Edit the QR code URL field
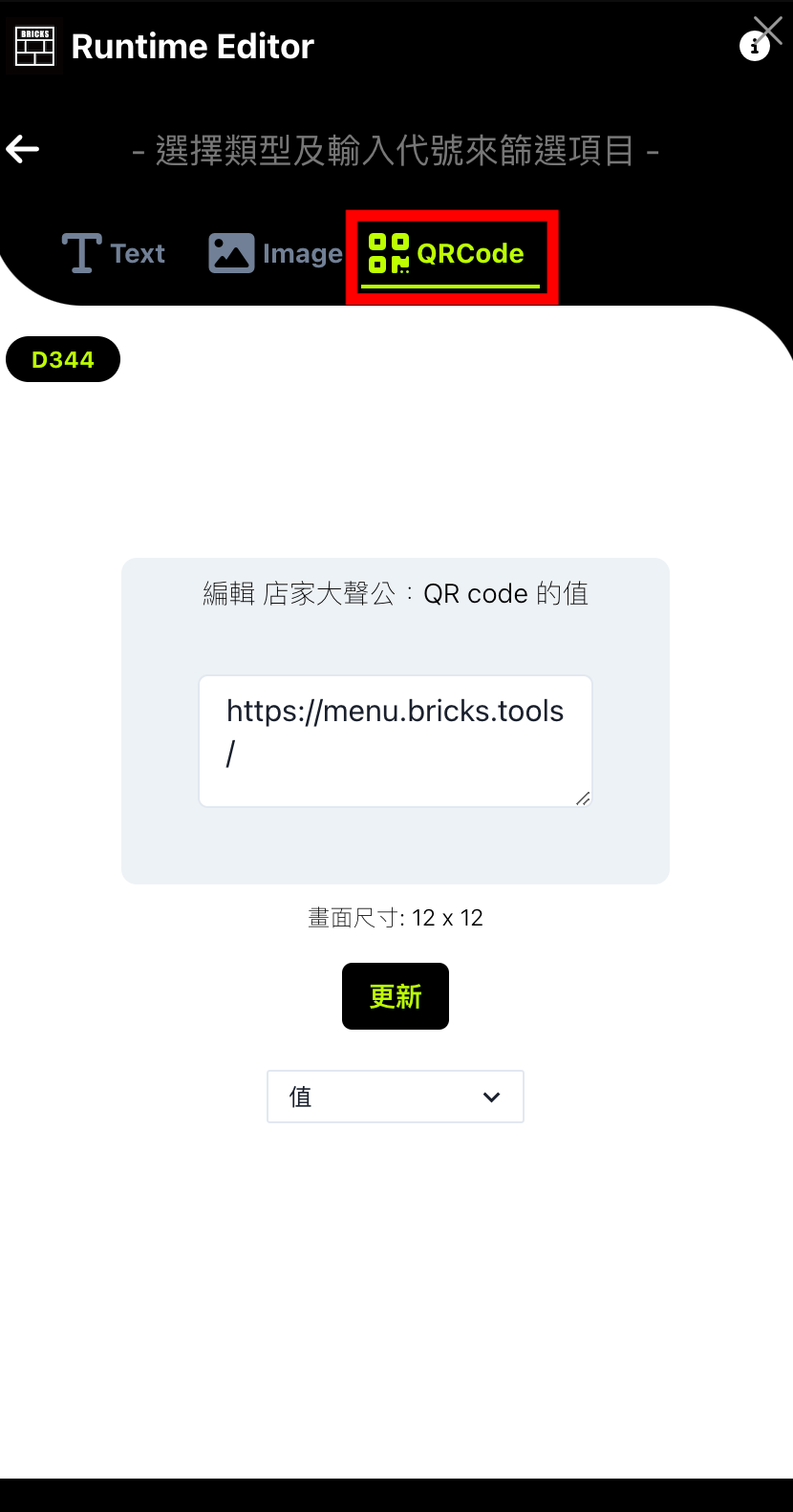 (395, 740)
